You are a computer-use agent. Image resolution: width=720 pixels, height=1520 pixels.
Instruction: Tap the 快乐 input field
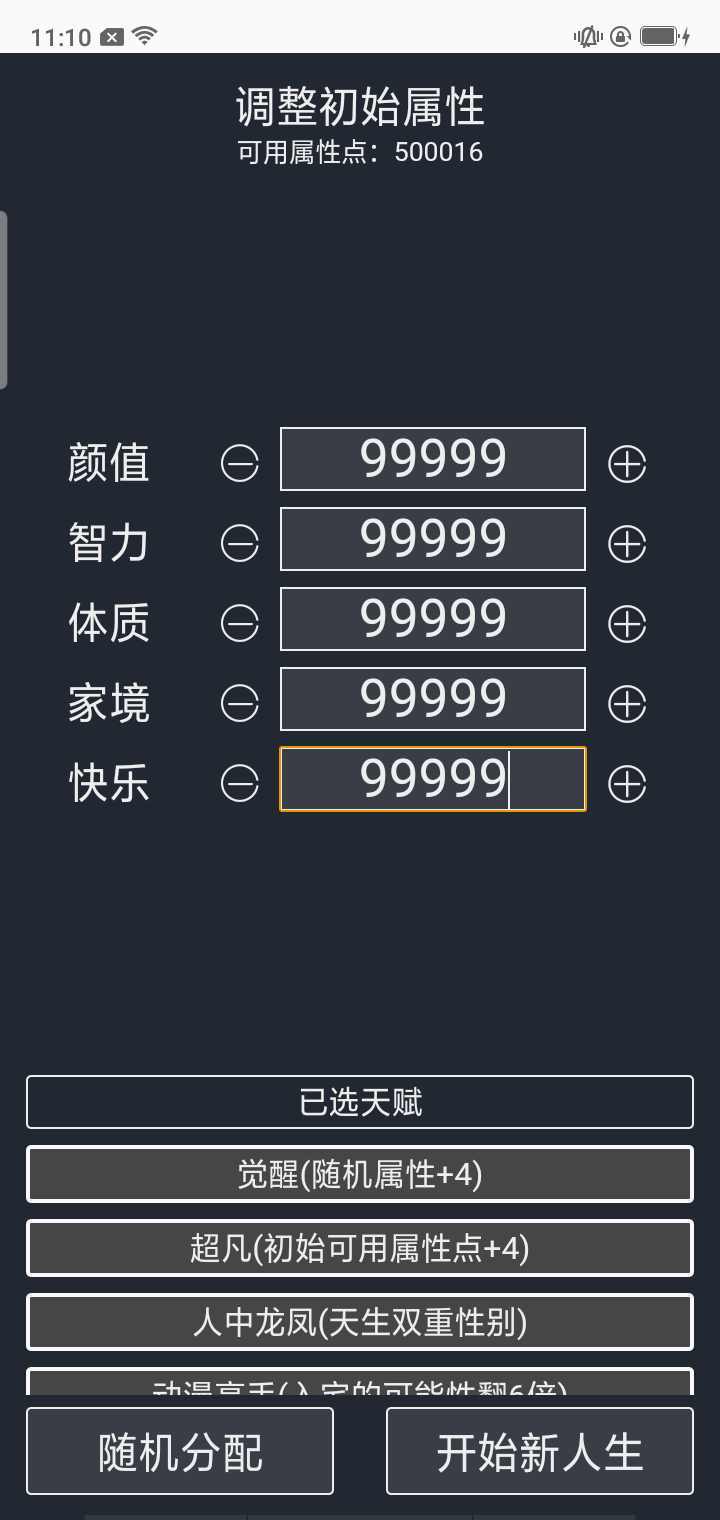click(x=432, y=780)
